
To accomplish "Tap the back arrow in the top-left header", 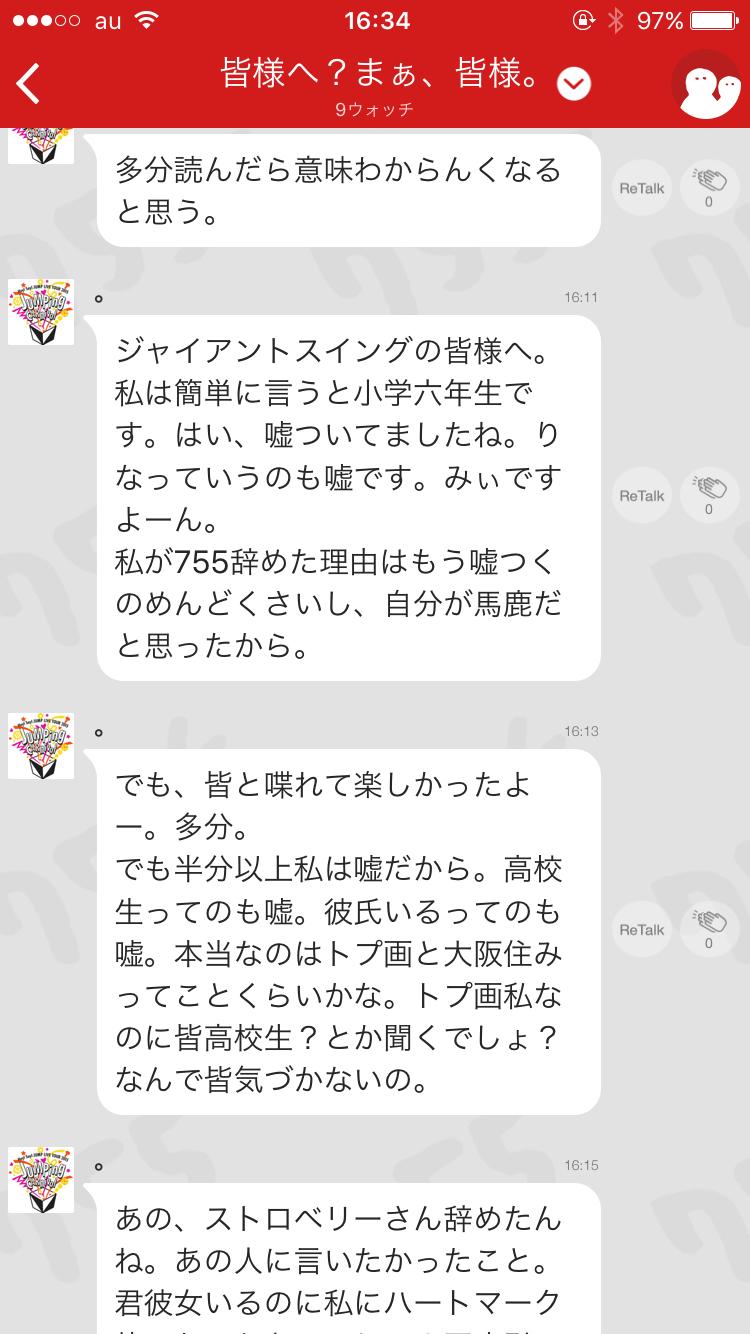I will [x=27, y=83].
